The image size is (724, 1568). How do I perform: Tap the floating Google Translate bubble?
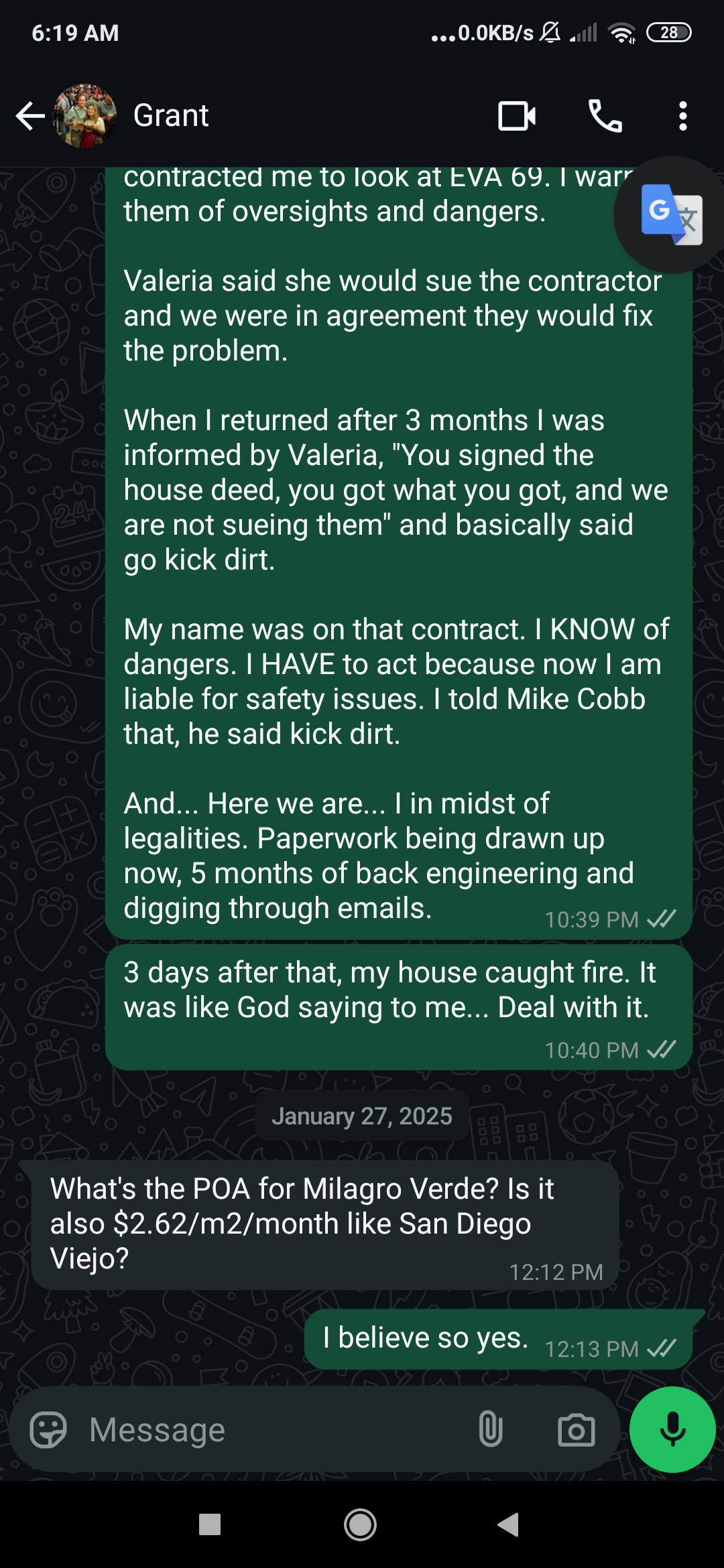click(x=670, y=214)
